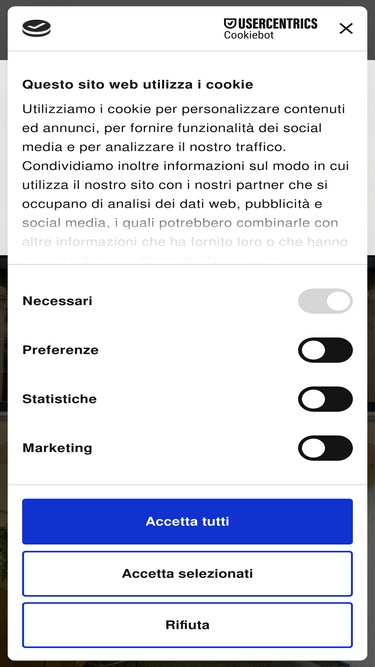Close the cookie consent dialog

point(346,29)
